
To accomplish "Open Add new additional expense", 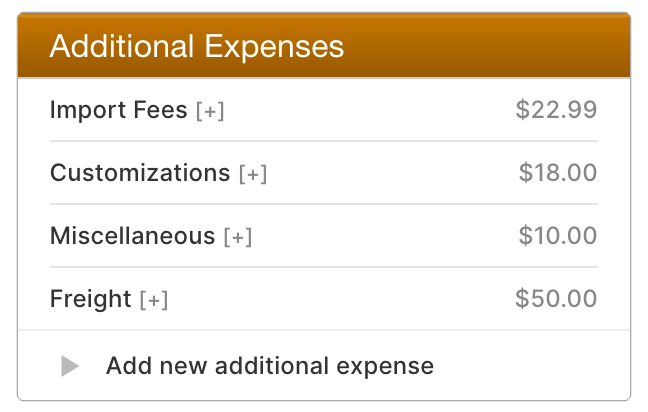I will (269, 366).
